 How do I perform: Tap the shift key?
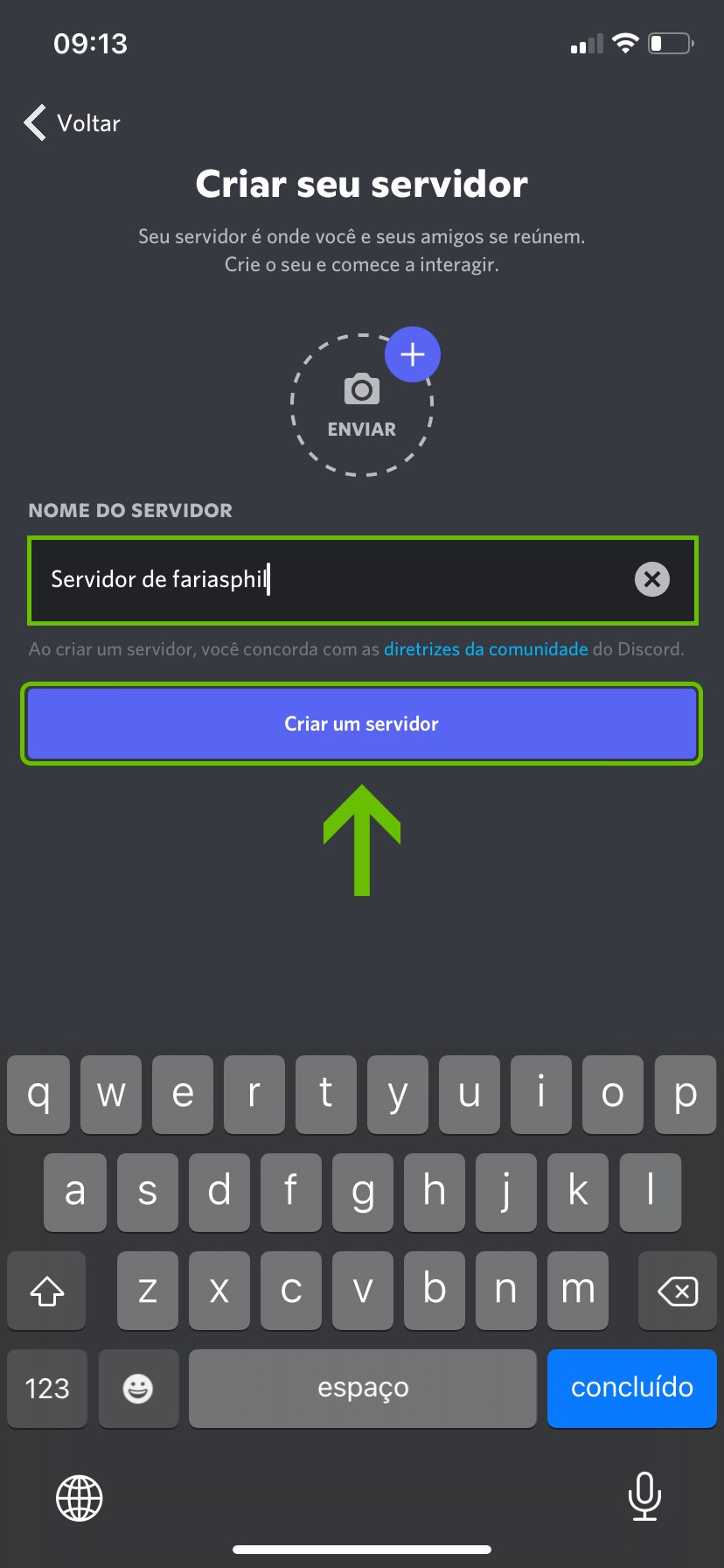pos(47,1291)
